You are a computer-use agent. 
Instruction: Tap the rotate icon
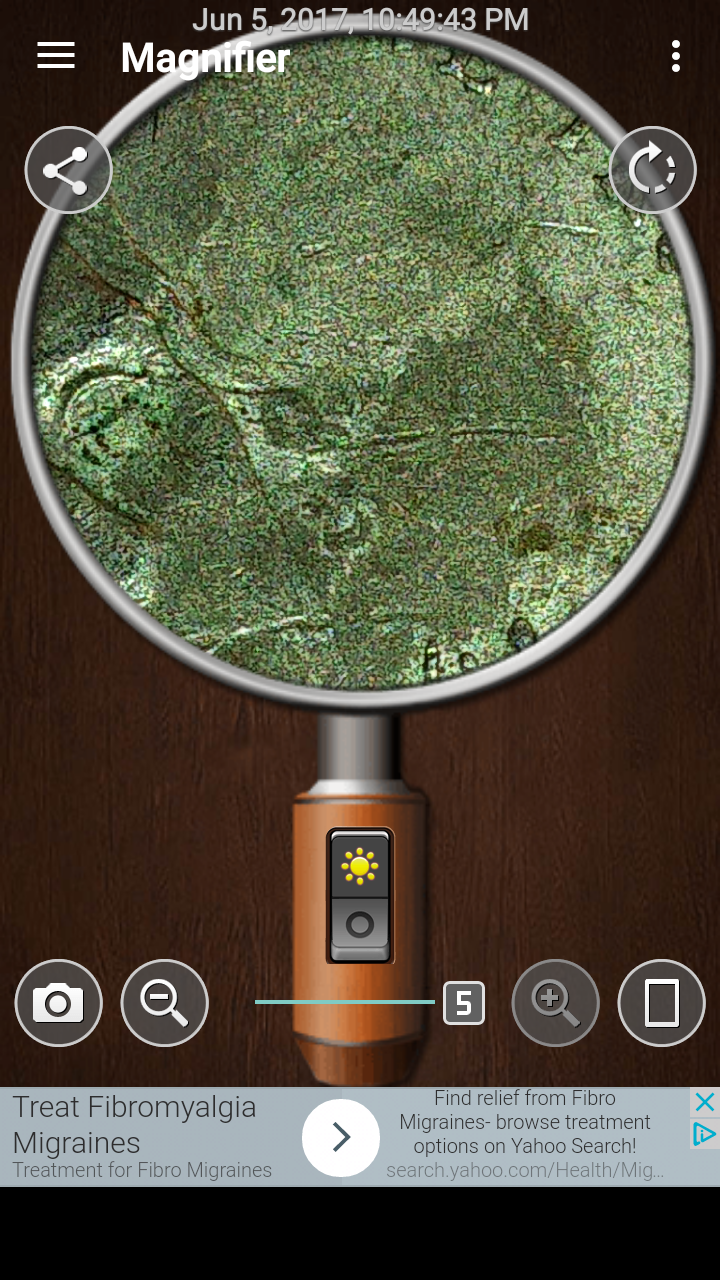click(652, 170)
